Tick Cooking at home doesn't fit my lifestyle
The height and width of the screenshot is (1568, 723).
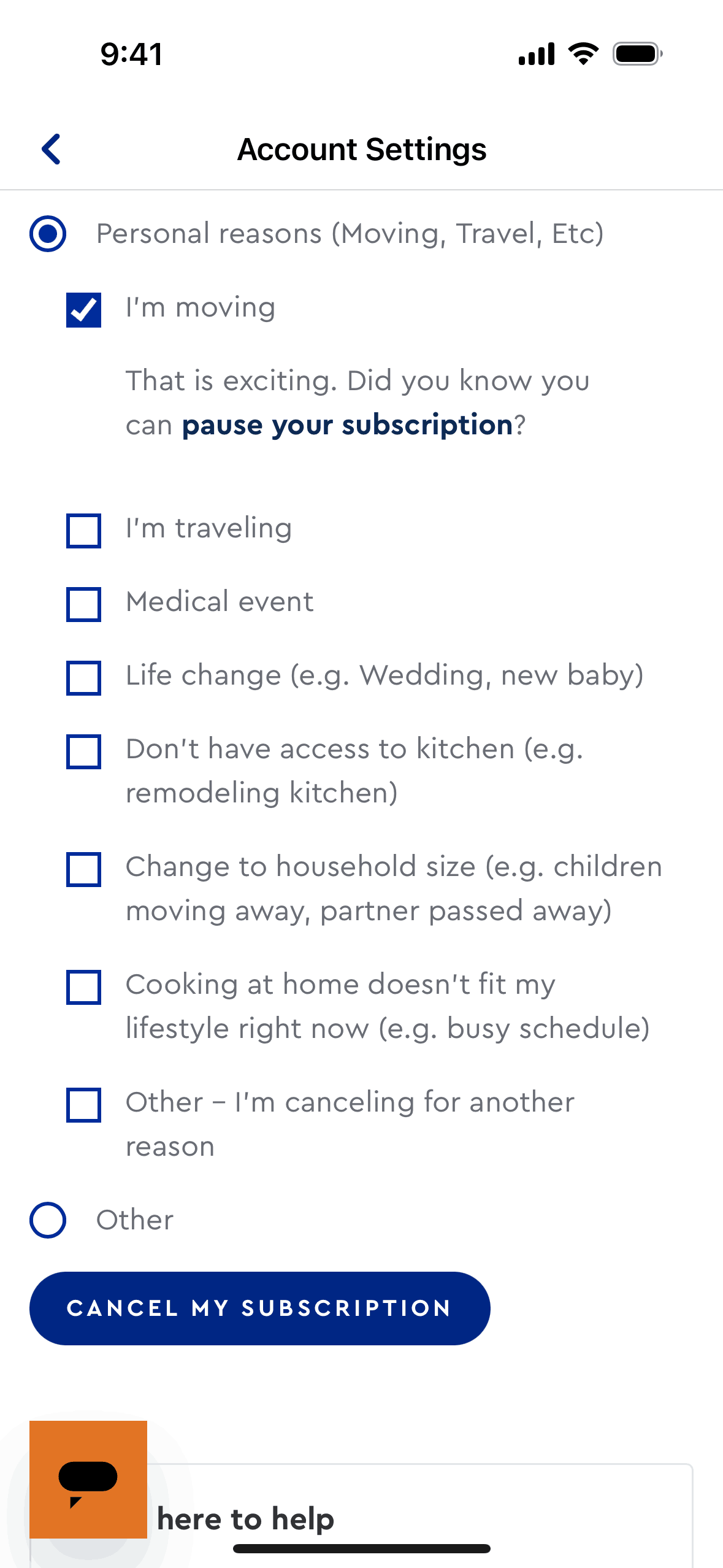point(84,987)
